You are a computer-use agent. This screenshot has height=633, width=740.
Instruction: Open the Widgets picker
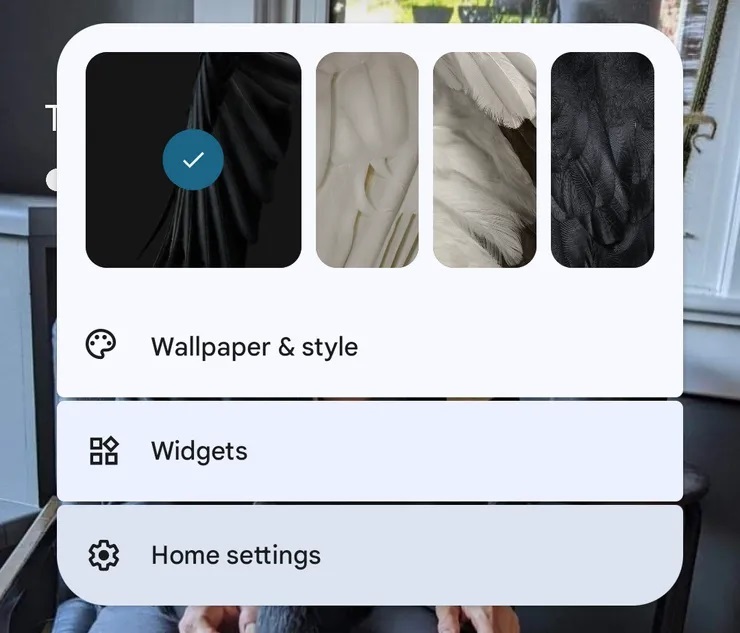199,451
